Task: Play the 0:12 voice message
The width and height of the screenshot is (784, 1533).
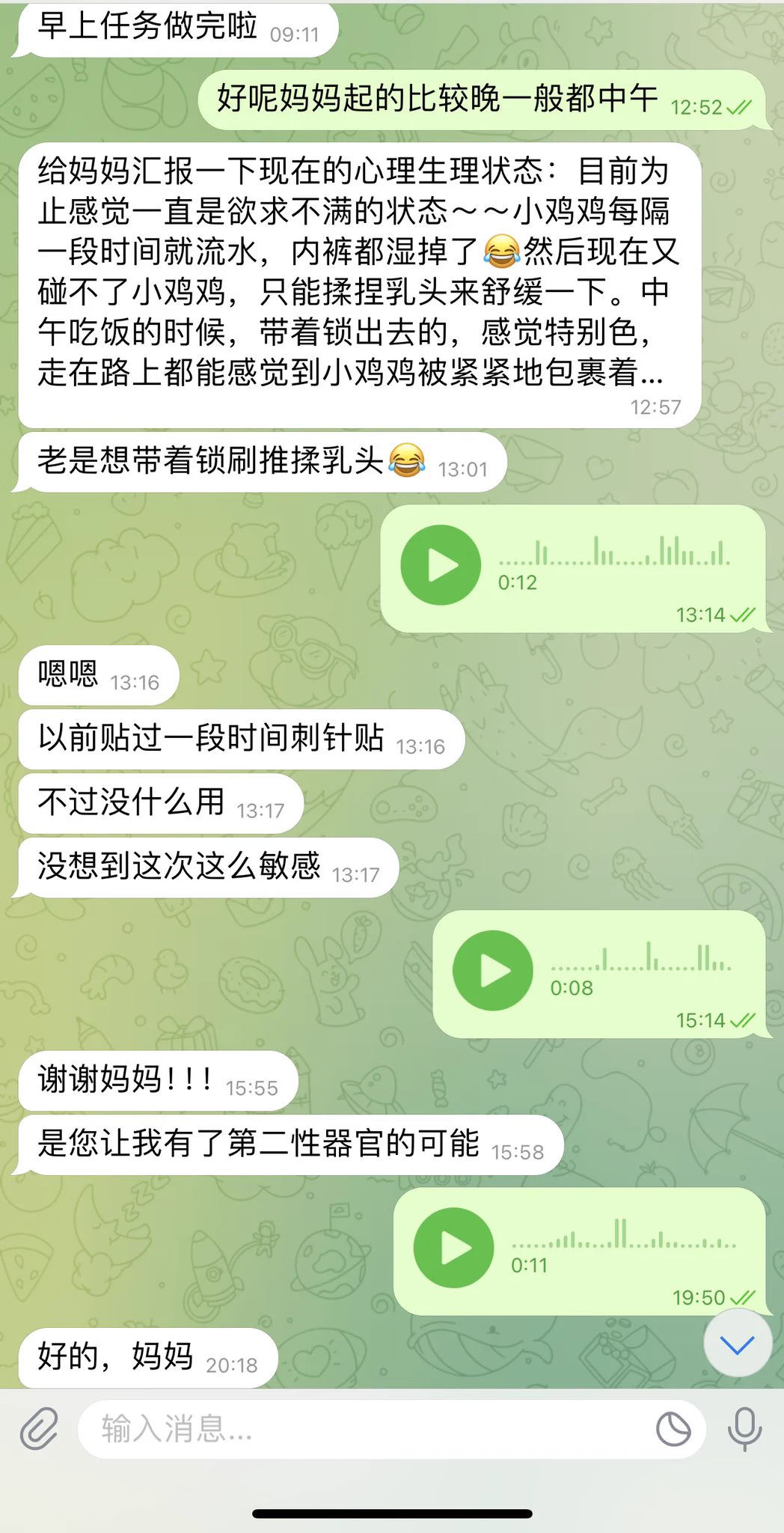Action: pos(441,565)
